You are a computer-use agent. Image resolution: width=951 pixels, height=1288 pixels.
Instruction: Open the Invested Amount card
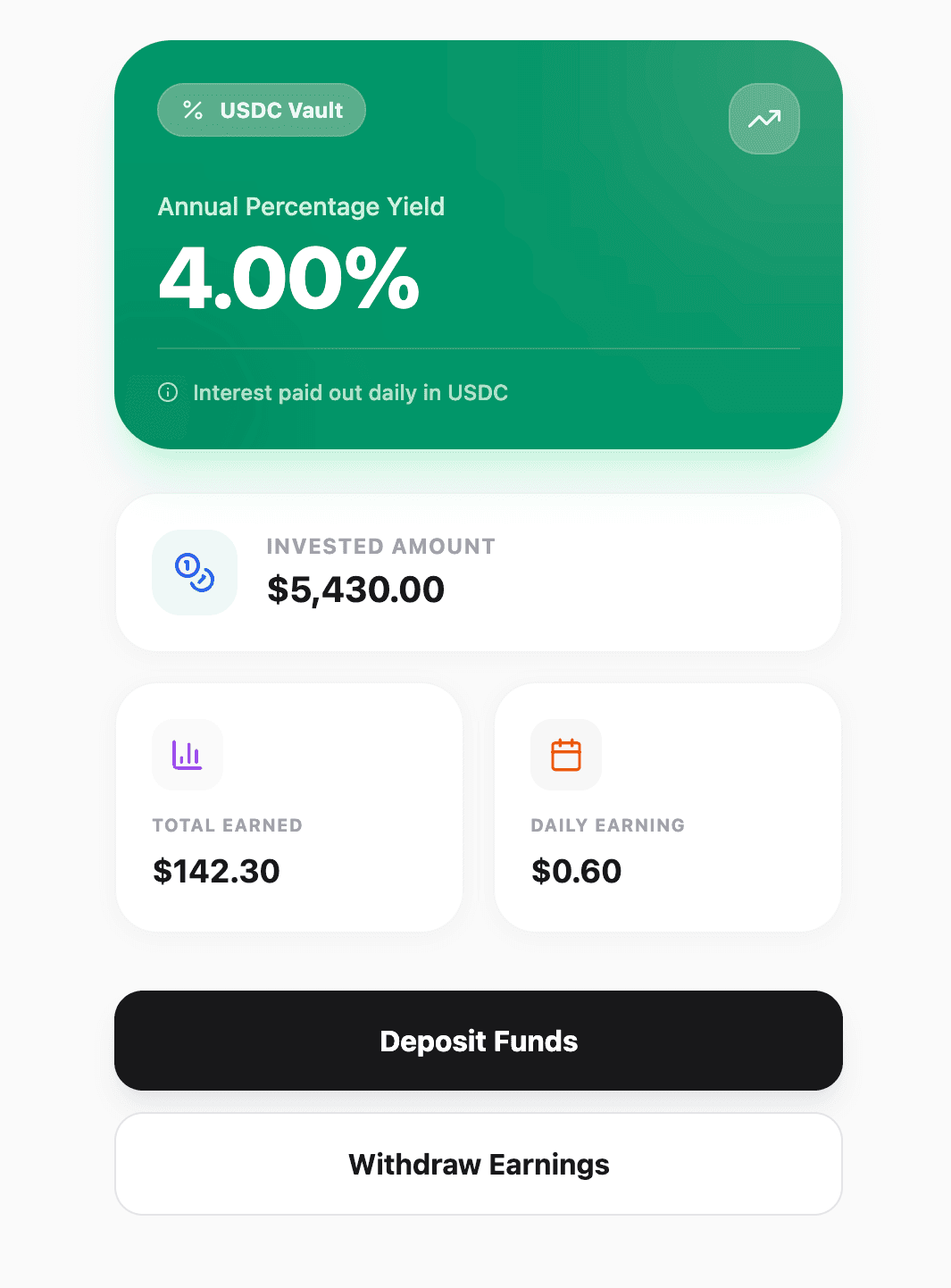coord(479,573)
